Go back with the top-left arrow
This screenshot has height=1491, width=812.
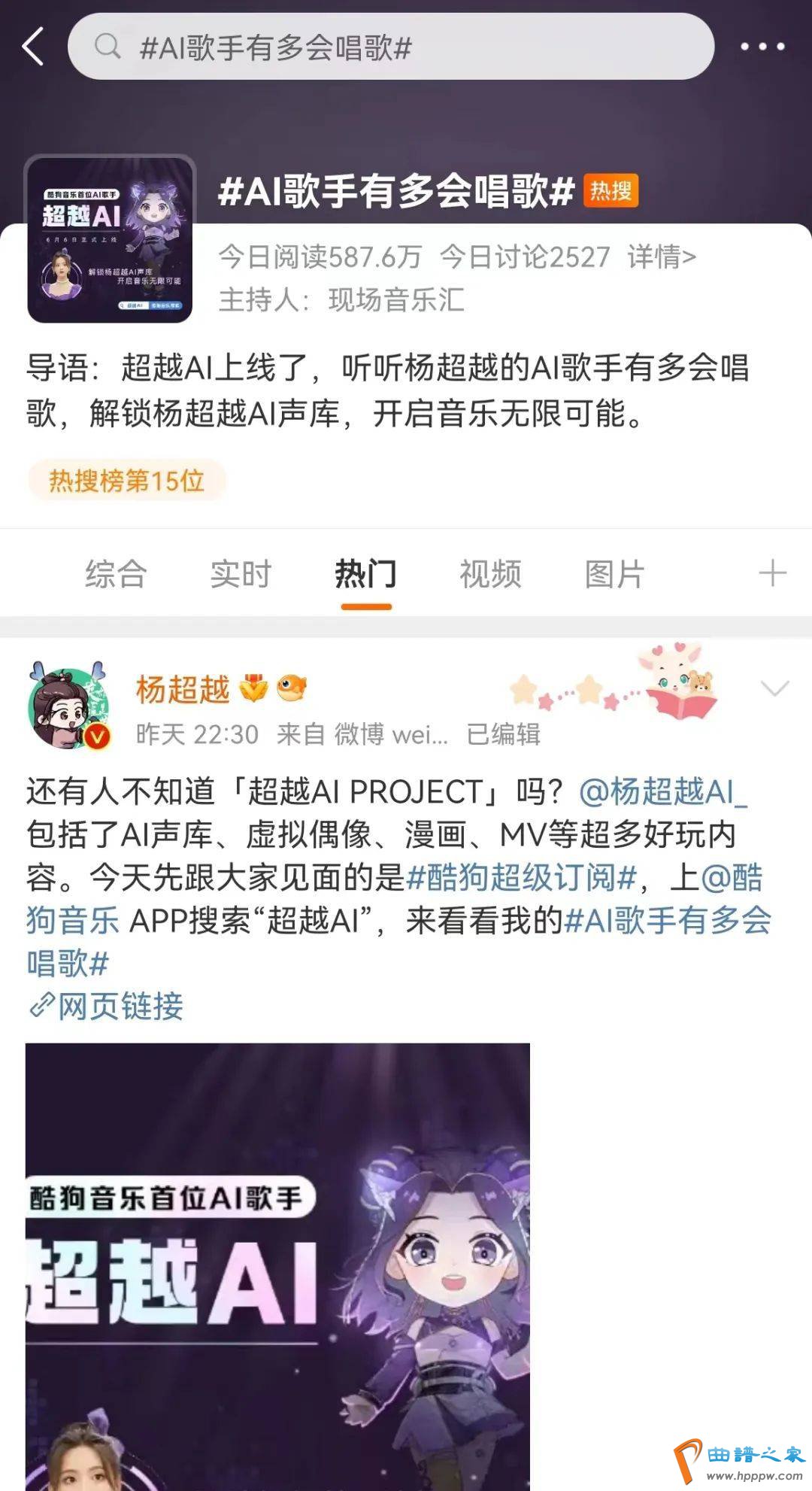[34, 47]
